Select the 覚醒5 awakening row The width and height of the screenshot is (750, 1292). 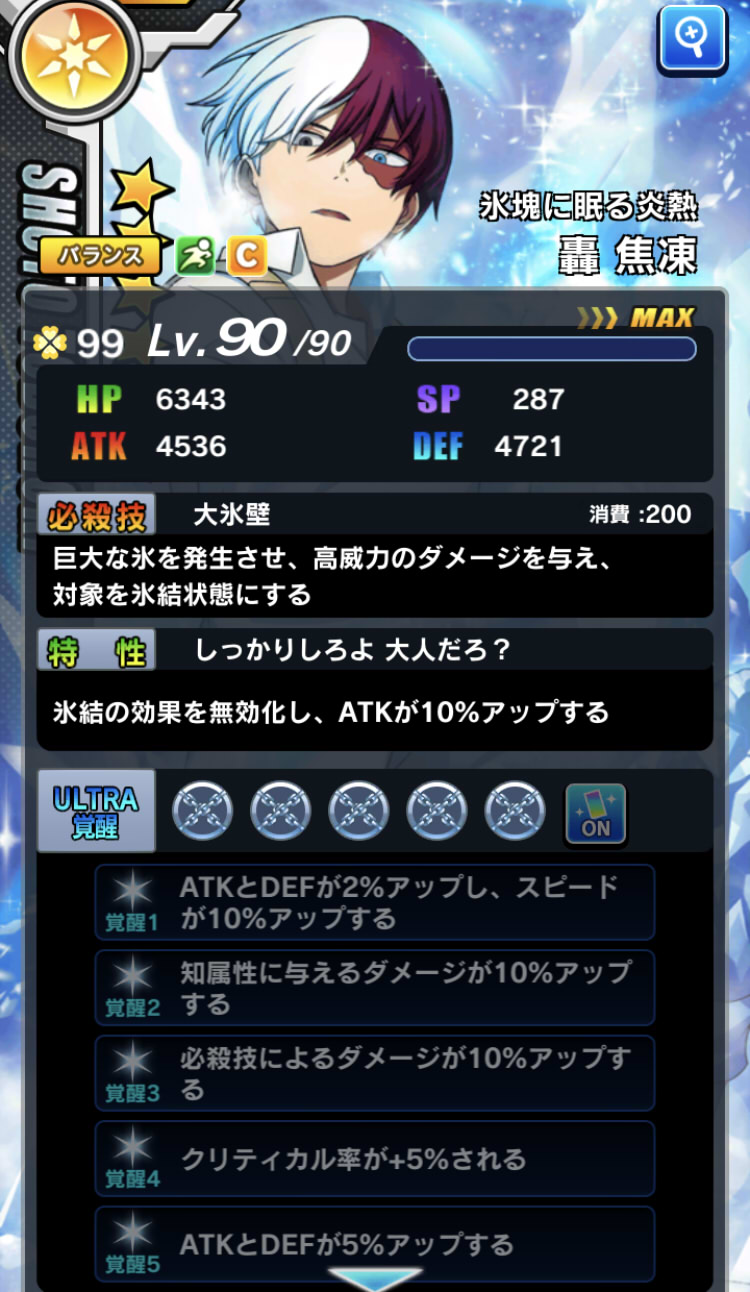[375, 1244]
